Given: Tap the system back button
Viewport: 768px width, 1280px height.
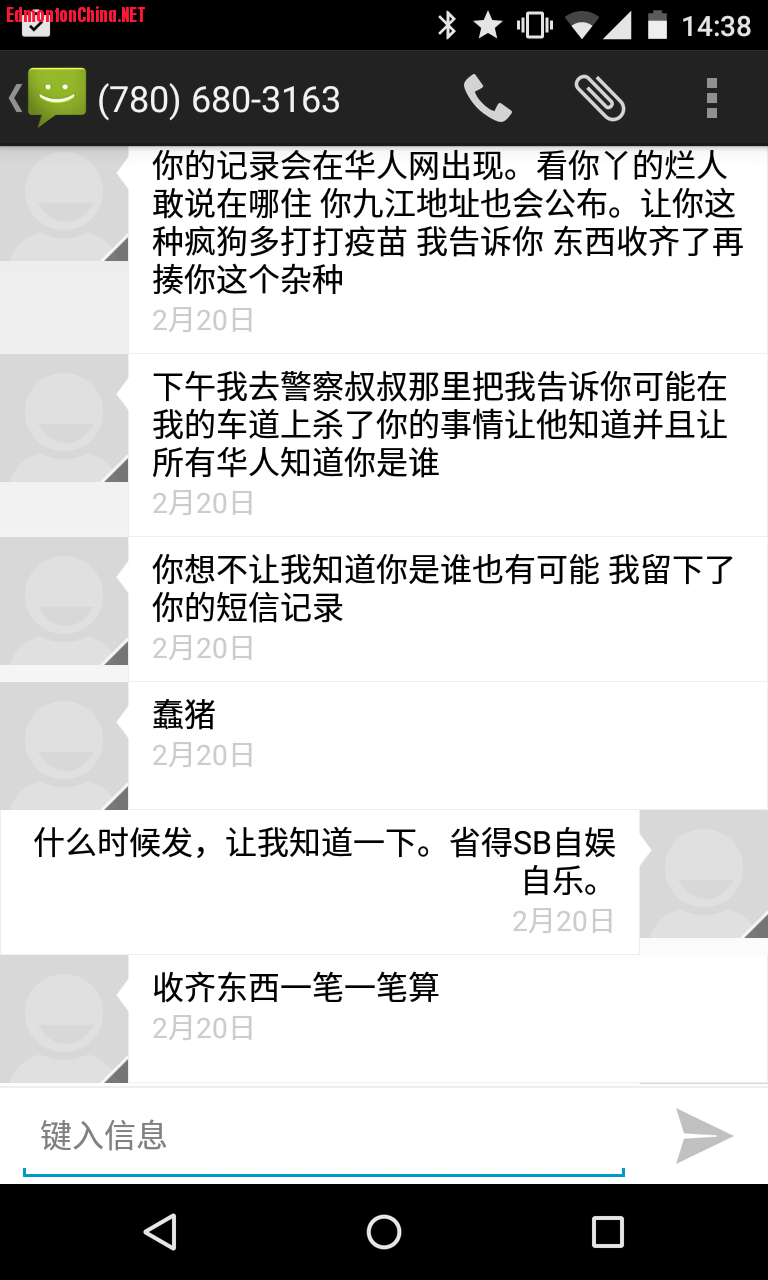Looking at the screenshot, I should (x=160, y=1232).
